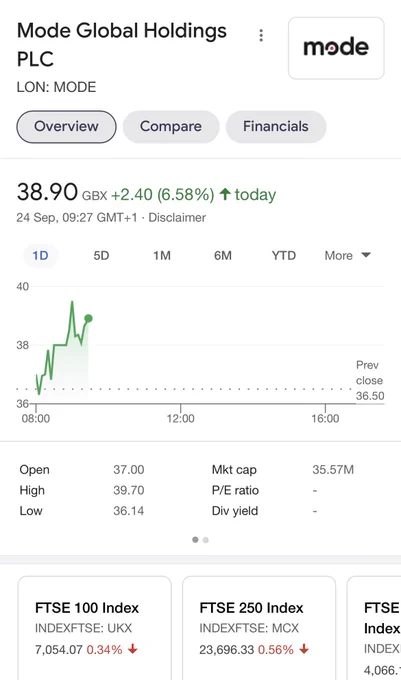Switch chart to 5D range
Viewport: 401px width, 680px height.
point(101,255)
